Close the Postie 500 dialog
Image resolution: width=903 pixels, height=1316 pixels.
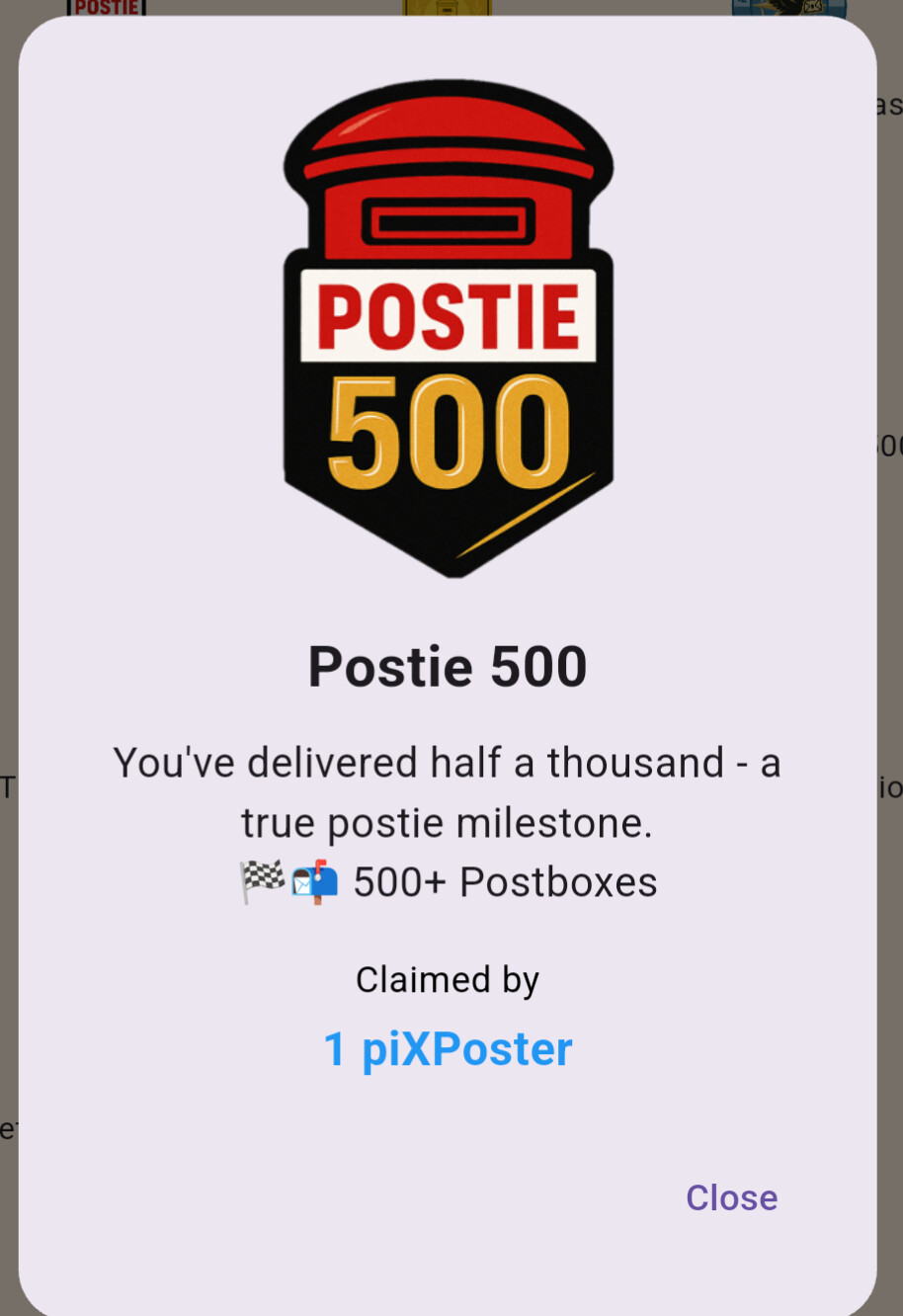731,1197
